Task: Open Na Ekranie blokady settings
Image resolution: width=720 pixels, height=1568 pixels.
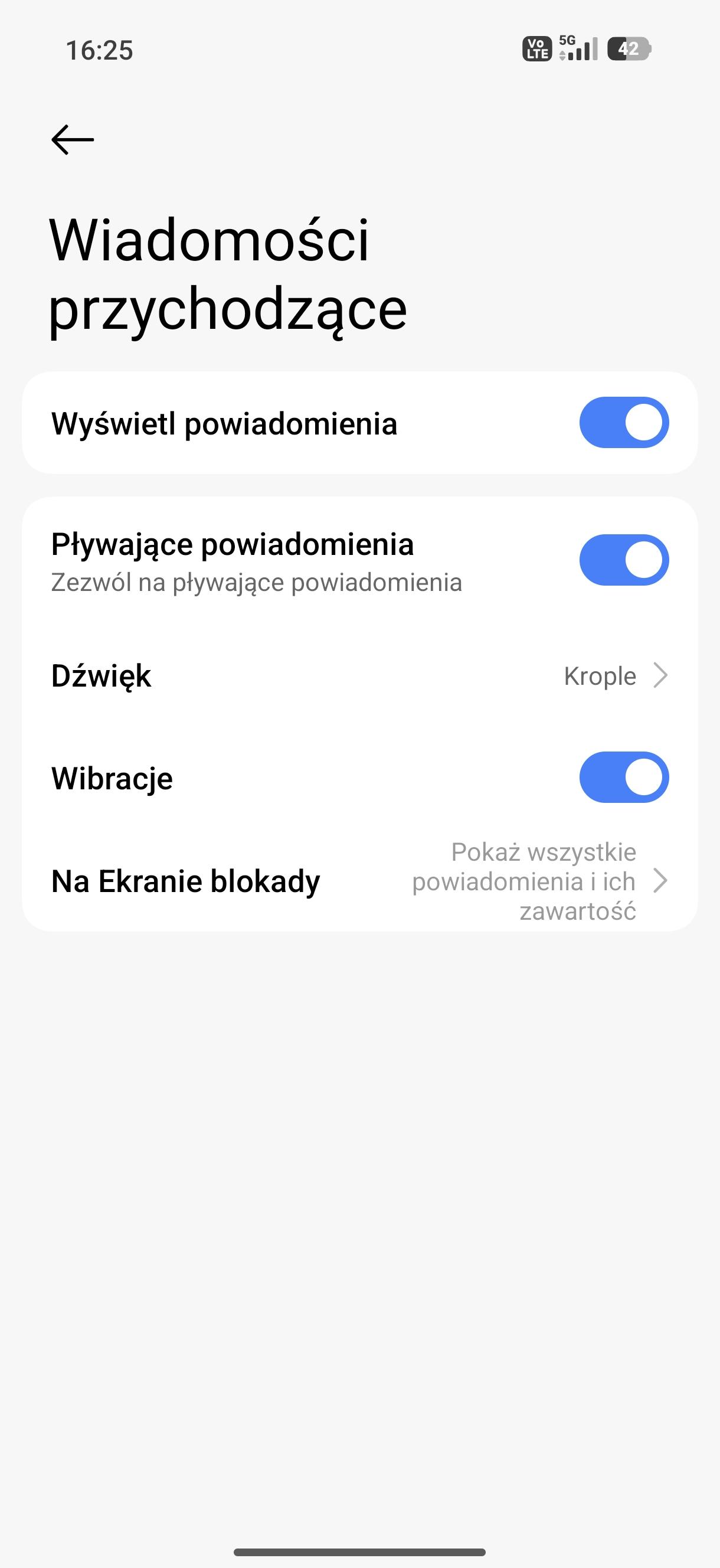Action: (x=359, y=881)
